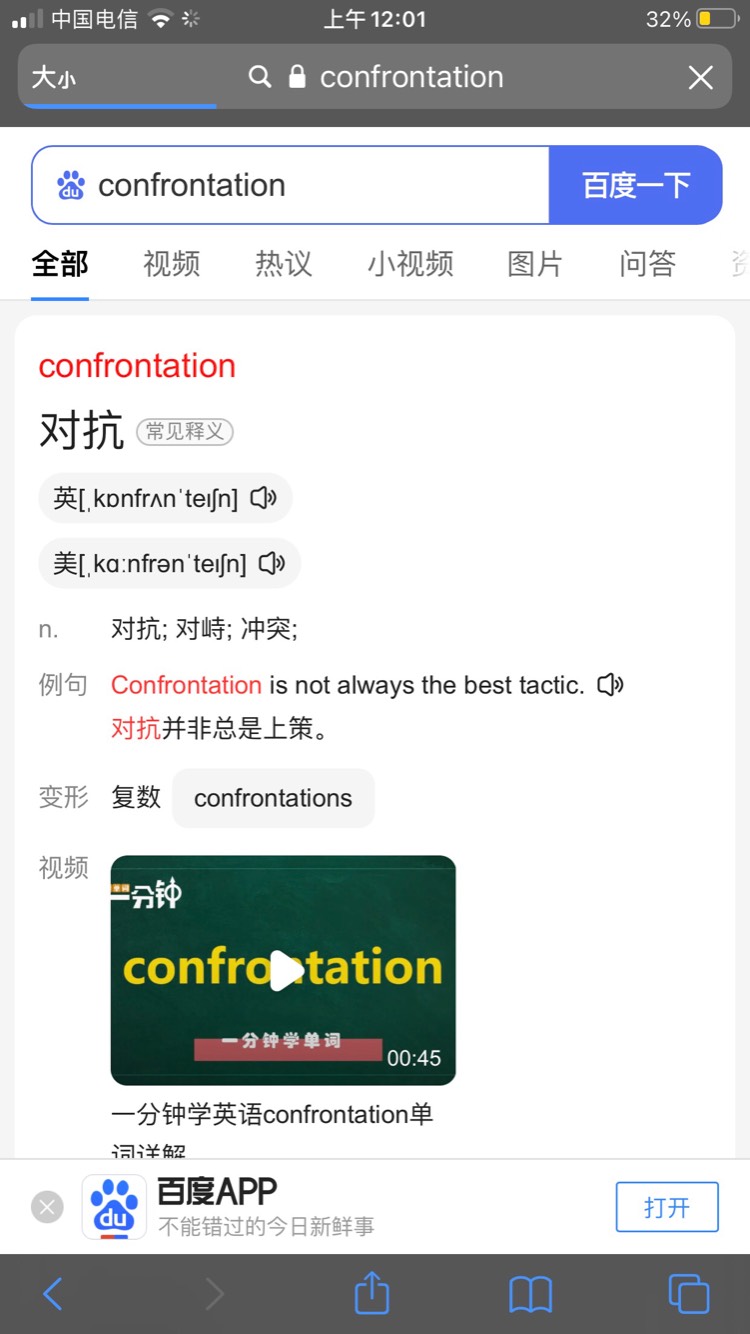Open the share sheet
The width and height of the screenshot is (750, 1334).
pos(372,1294)
